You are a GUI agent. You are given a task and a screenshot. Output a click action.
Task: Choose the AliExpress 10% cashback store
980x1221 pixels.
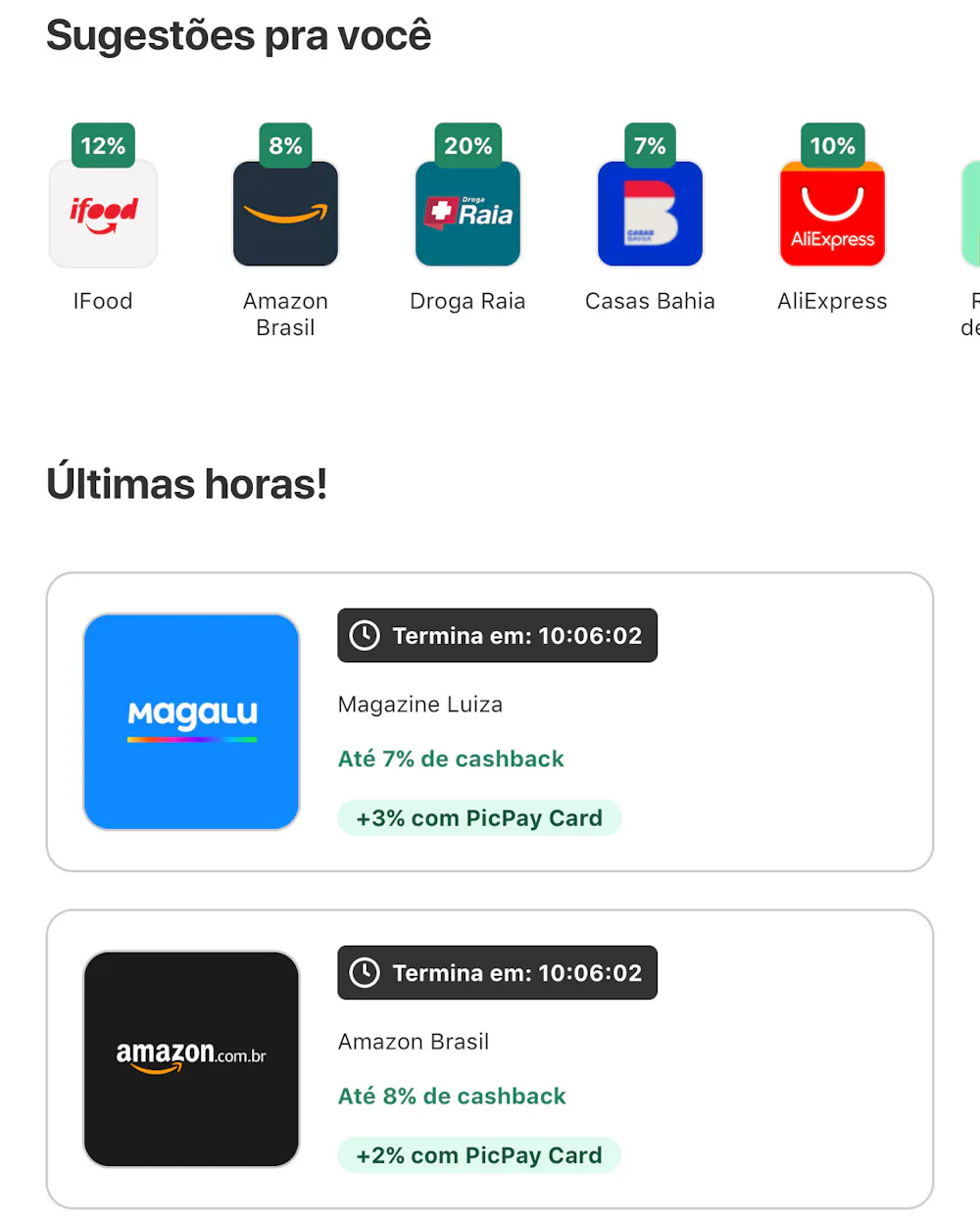(832, 214)
